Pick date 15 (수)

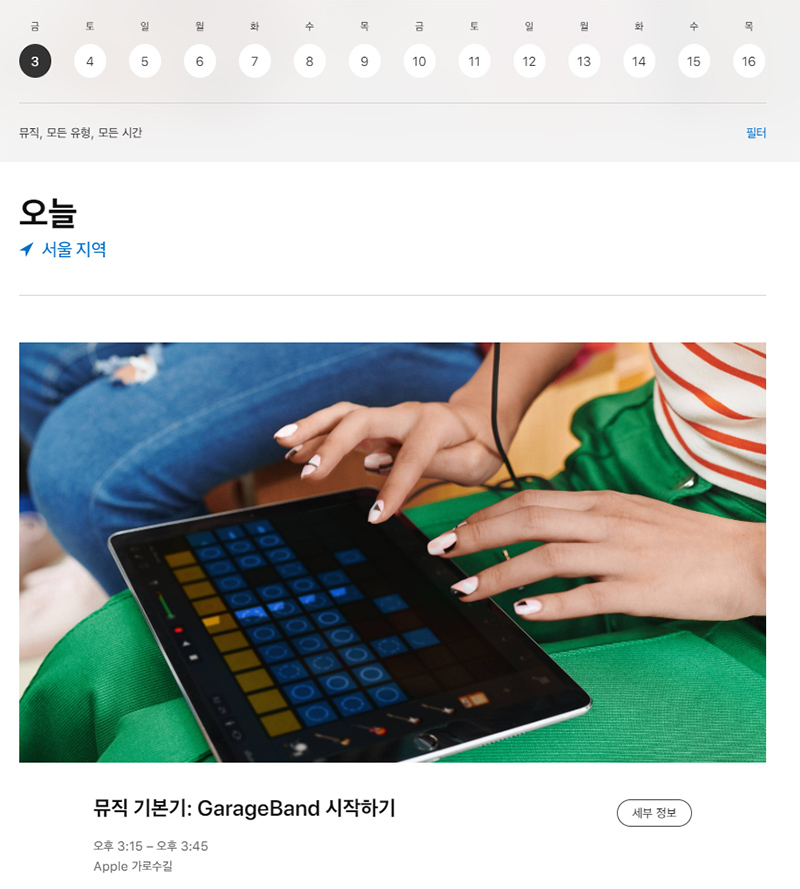(x=694, y=62)
